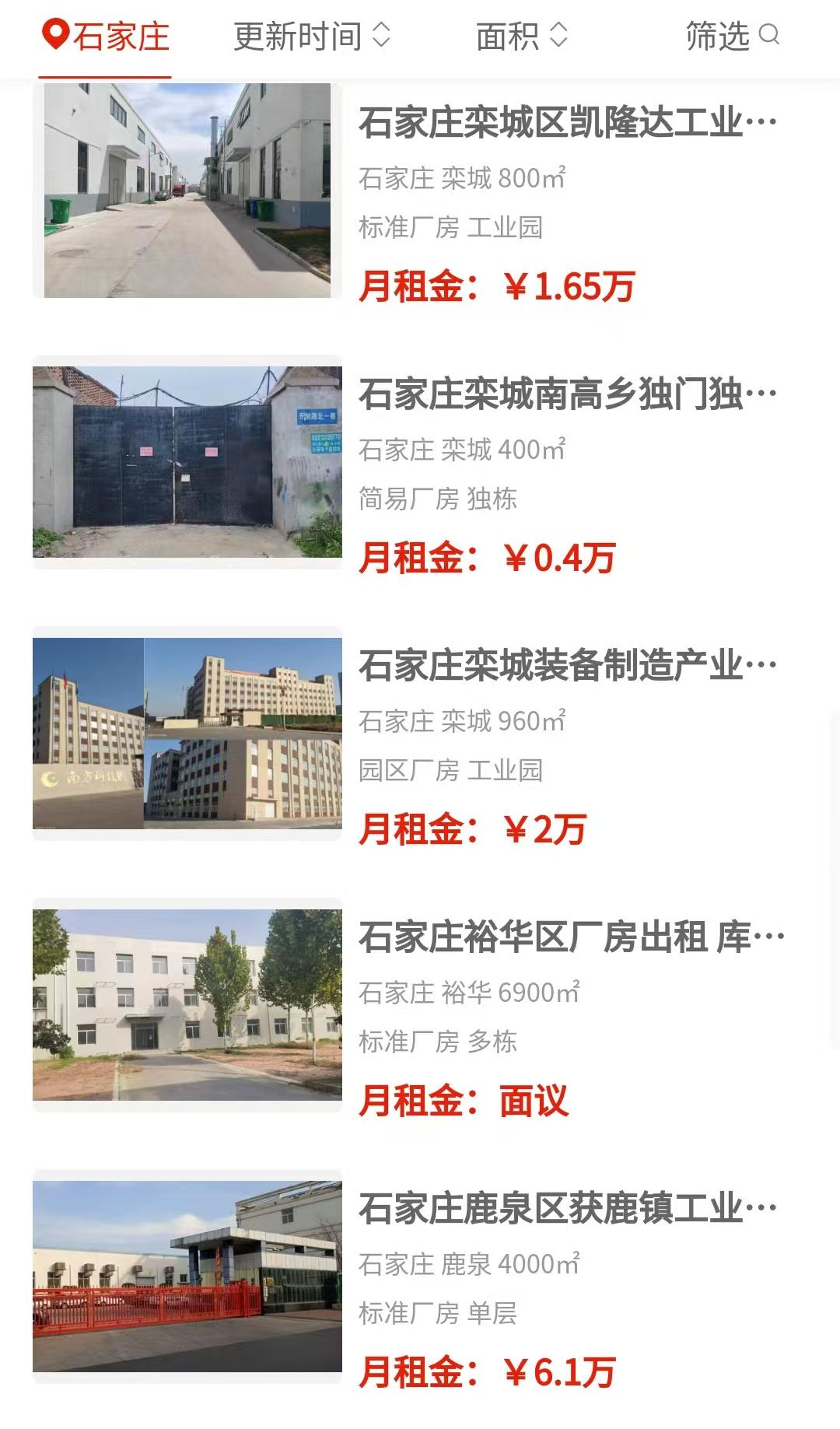The height and width of the screenshot is (1429, 840).
Task: Open the 石家庄栾城区凯隆达工业 listing
Action: point(567,123)
